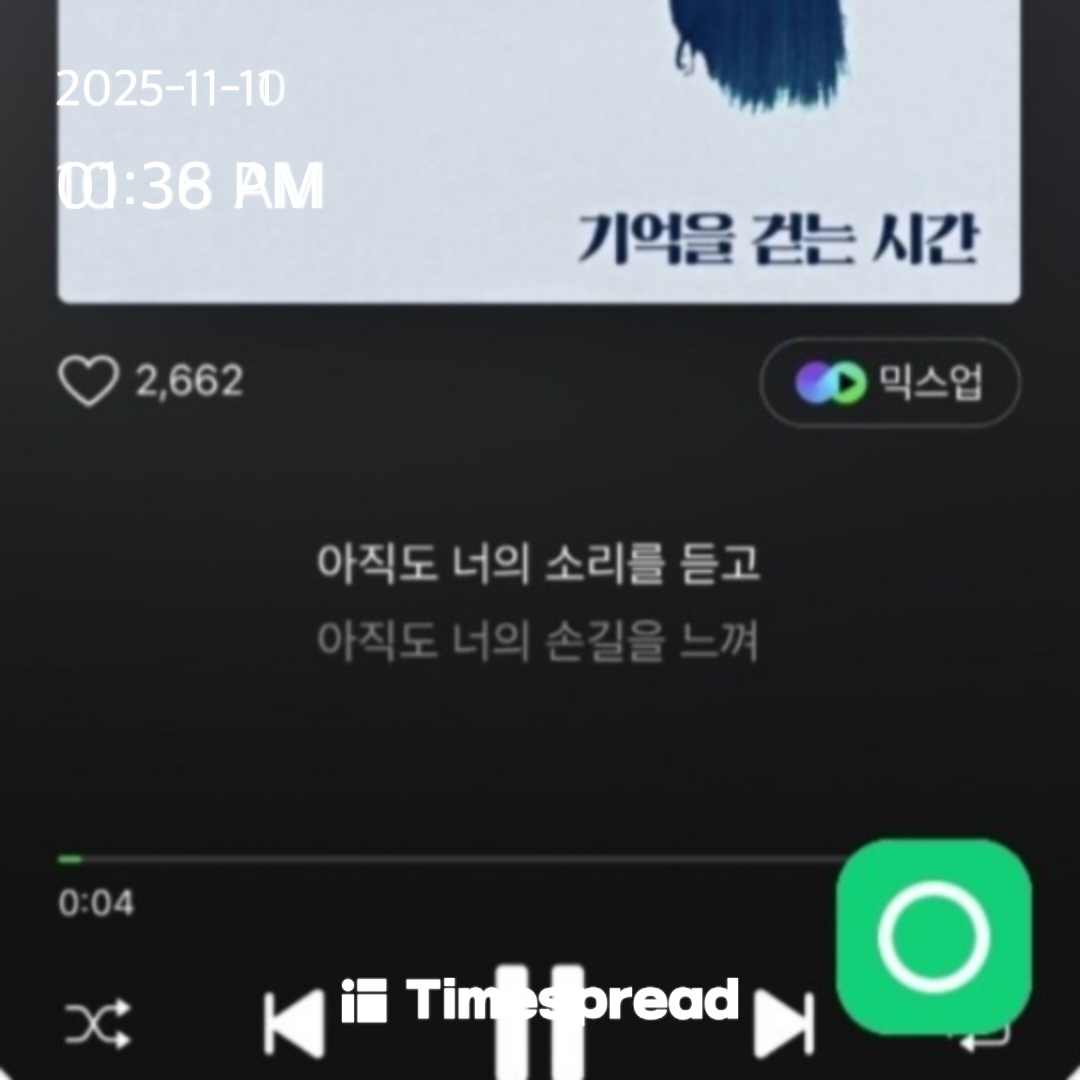Like this song with the heart icon

point(88,382)
